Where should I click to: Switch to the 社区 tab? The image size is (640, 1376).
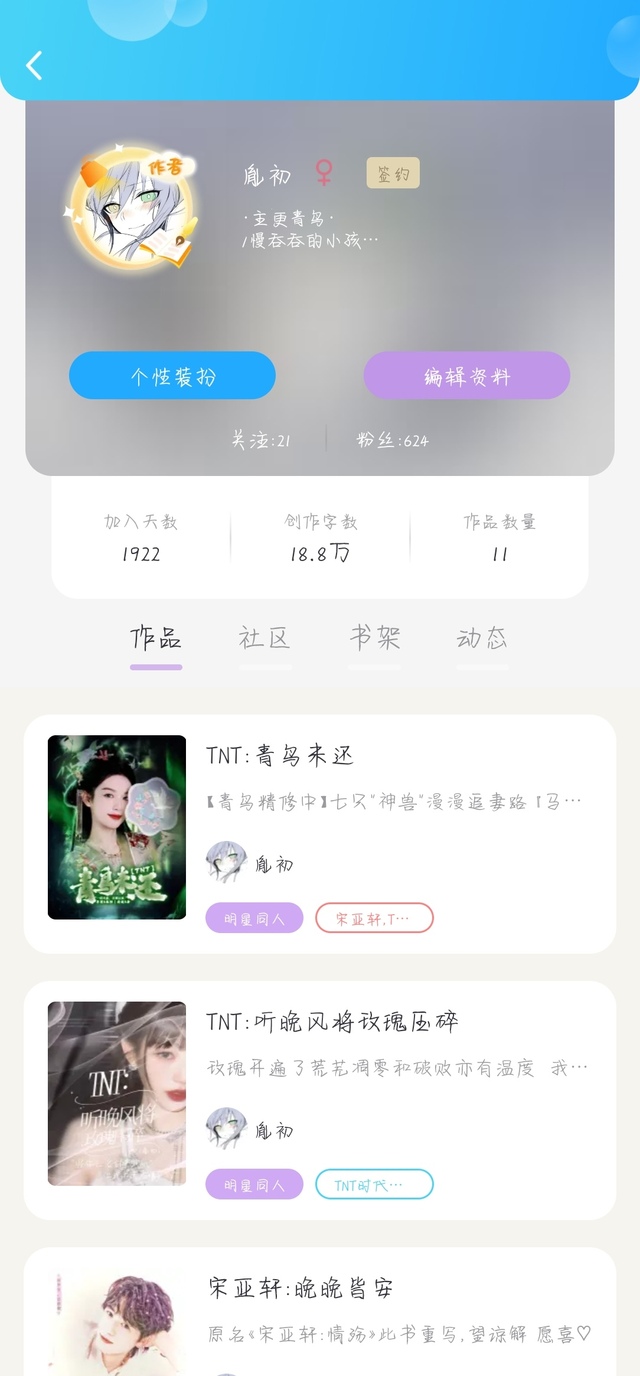(x=265, y=639)
